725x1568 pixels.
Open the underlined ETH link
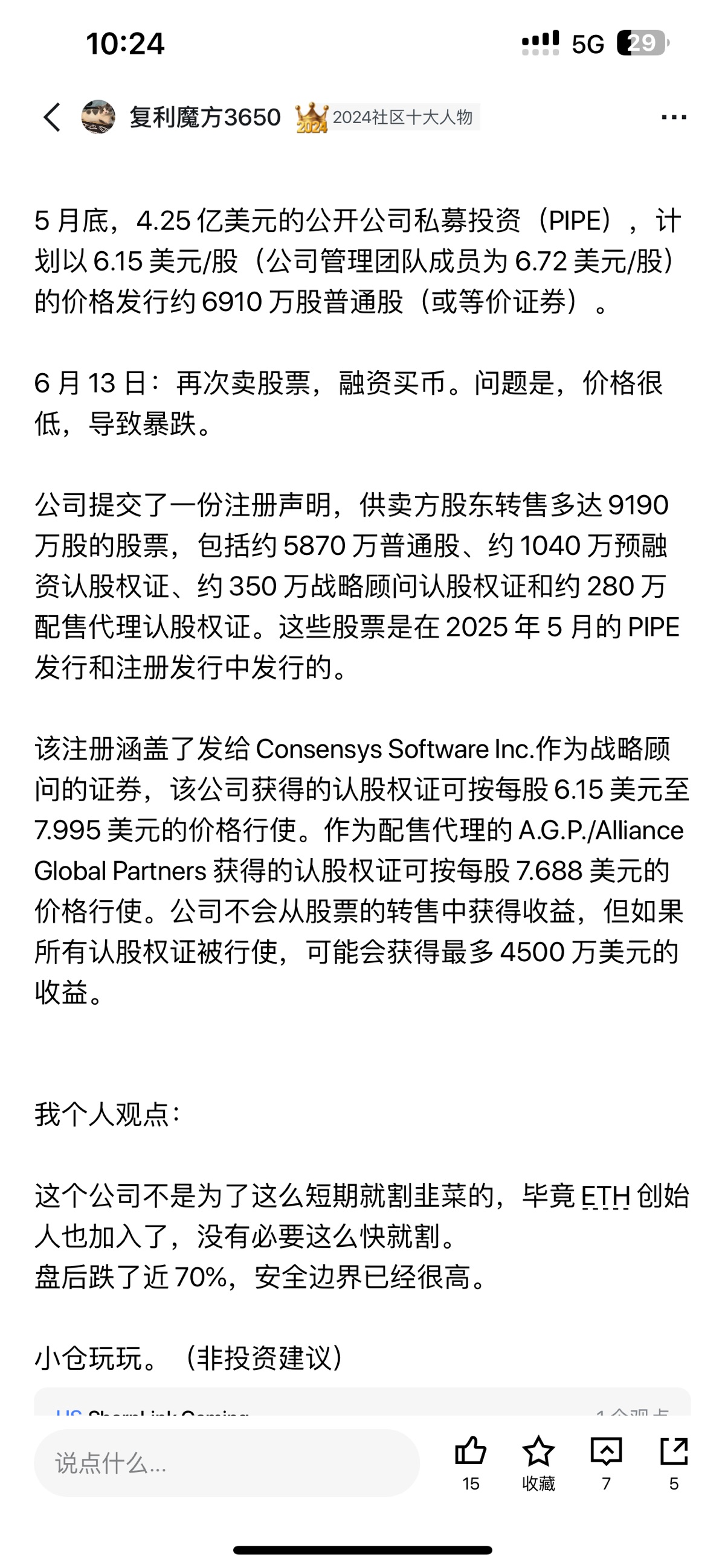605,1196
